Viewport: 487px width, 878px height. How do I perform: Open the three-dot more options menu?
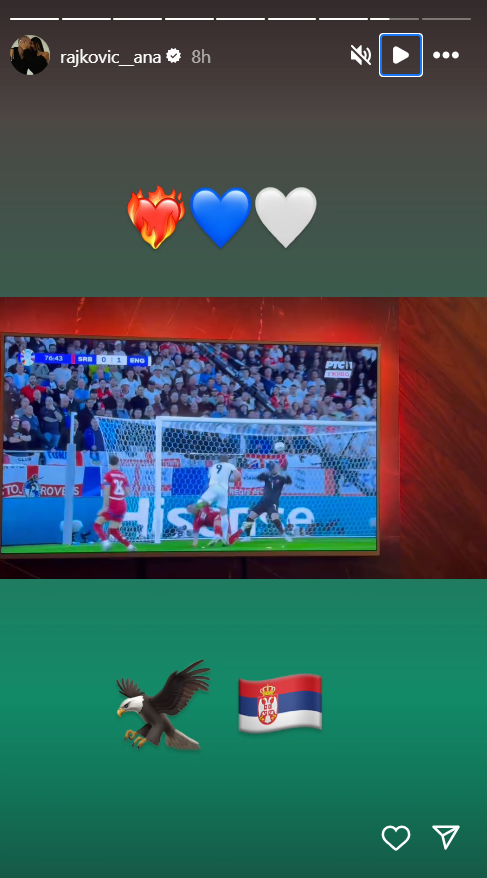[446, 55]
